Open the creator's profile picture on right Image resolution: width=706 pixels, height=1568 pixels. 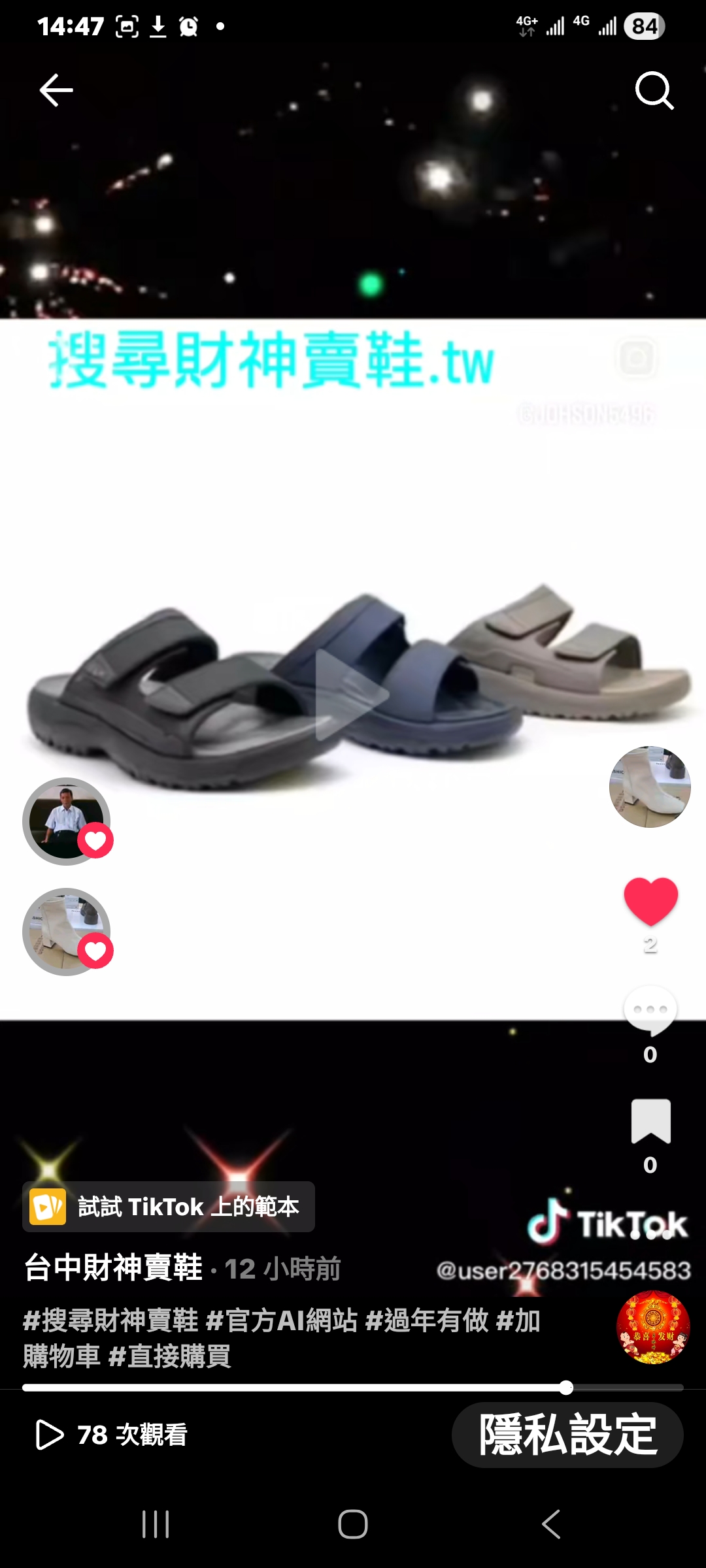(649, 787)
